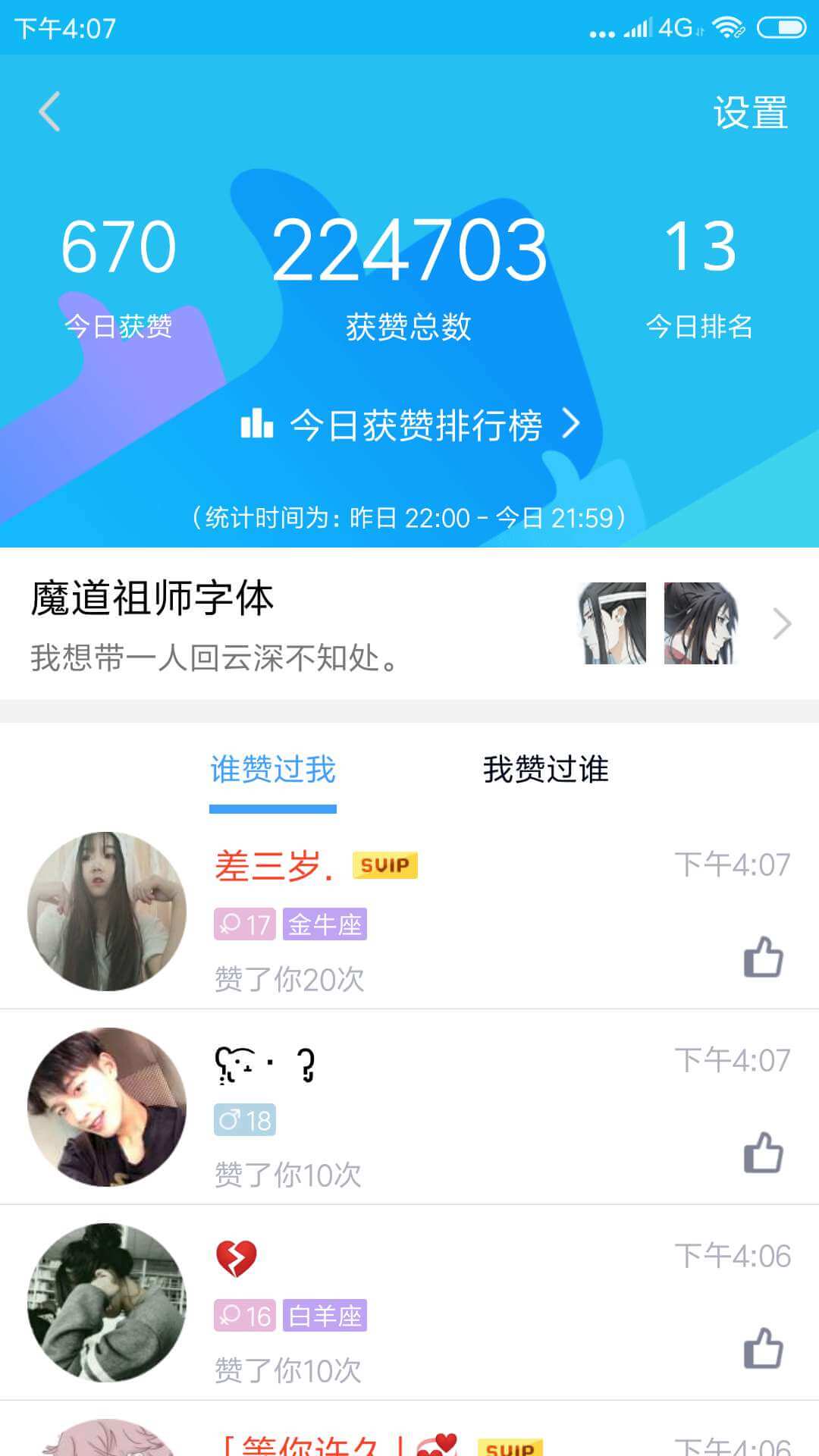Like back the user 差三岁.

763,957
